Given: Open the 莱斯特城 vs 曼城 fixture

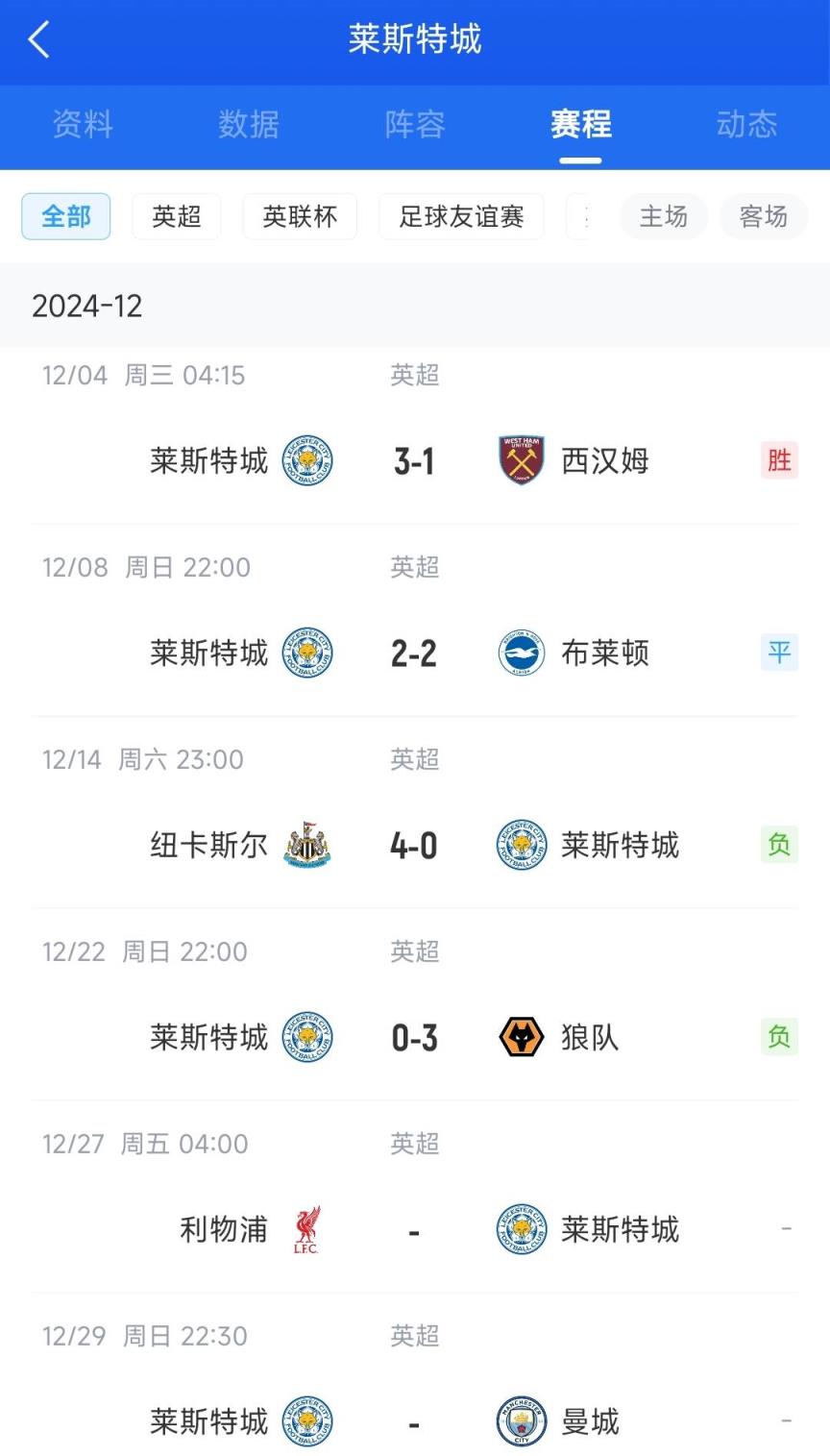Looking at the screenshot, I should (414, 1420).
